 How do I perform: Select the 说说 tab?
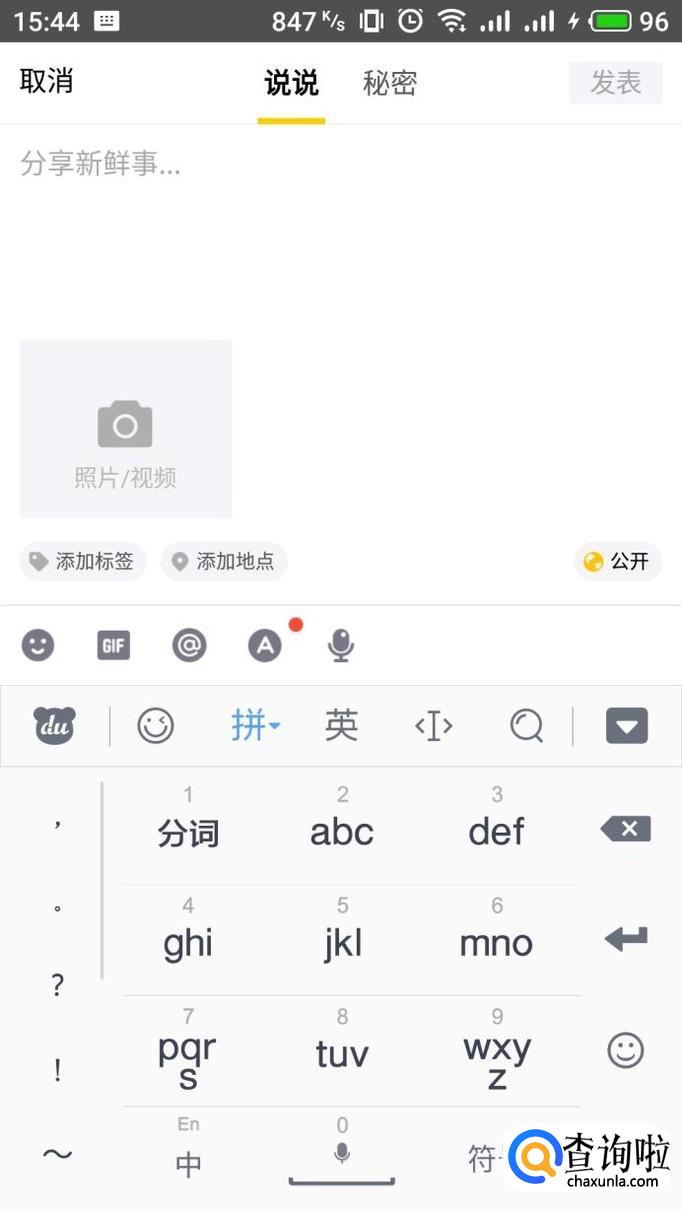291,84
